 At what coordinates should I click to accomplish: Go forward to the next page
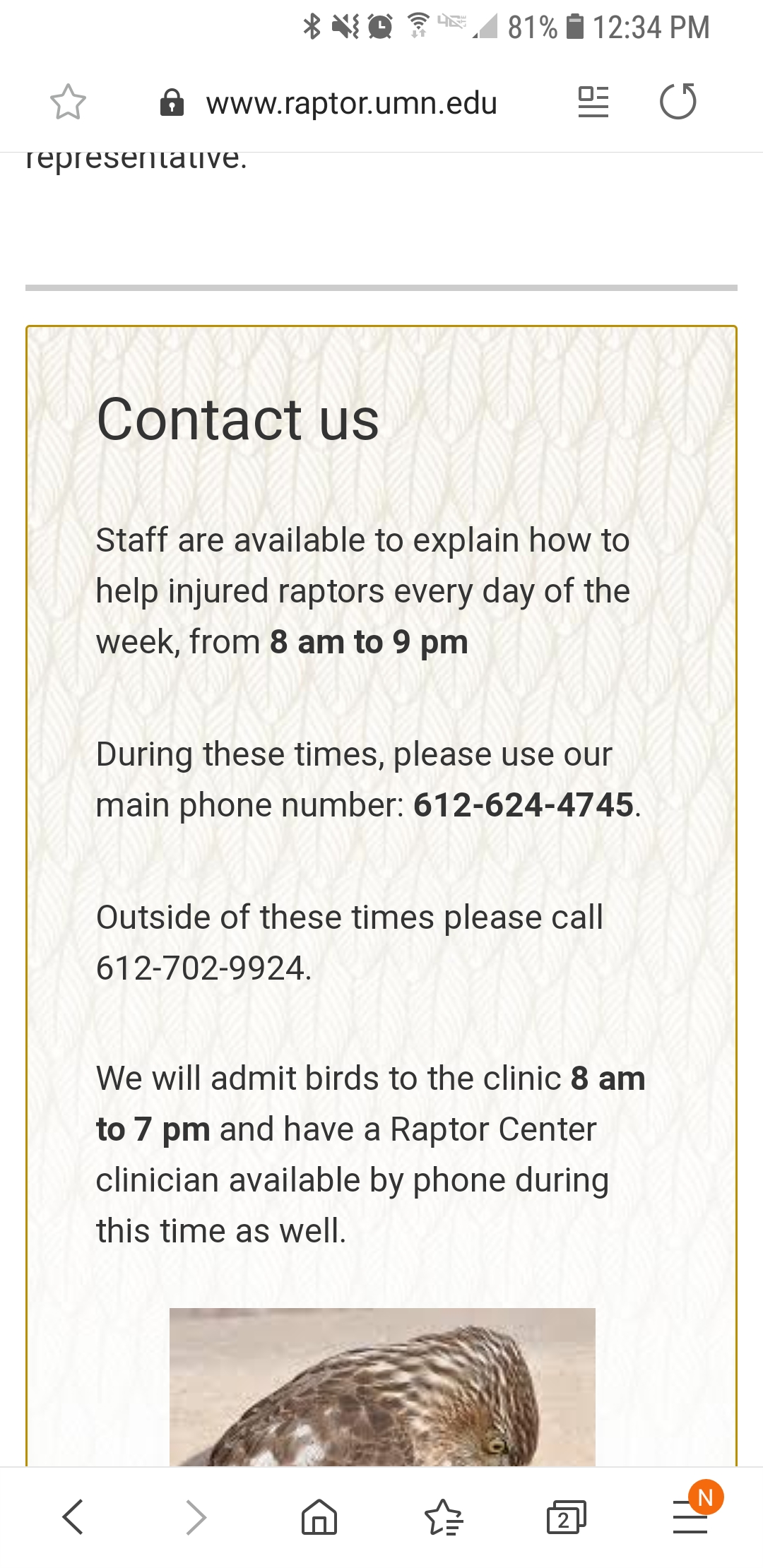pyautogui.click(x=196, y=1517)
